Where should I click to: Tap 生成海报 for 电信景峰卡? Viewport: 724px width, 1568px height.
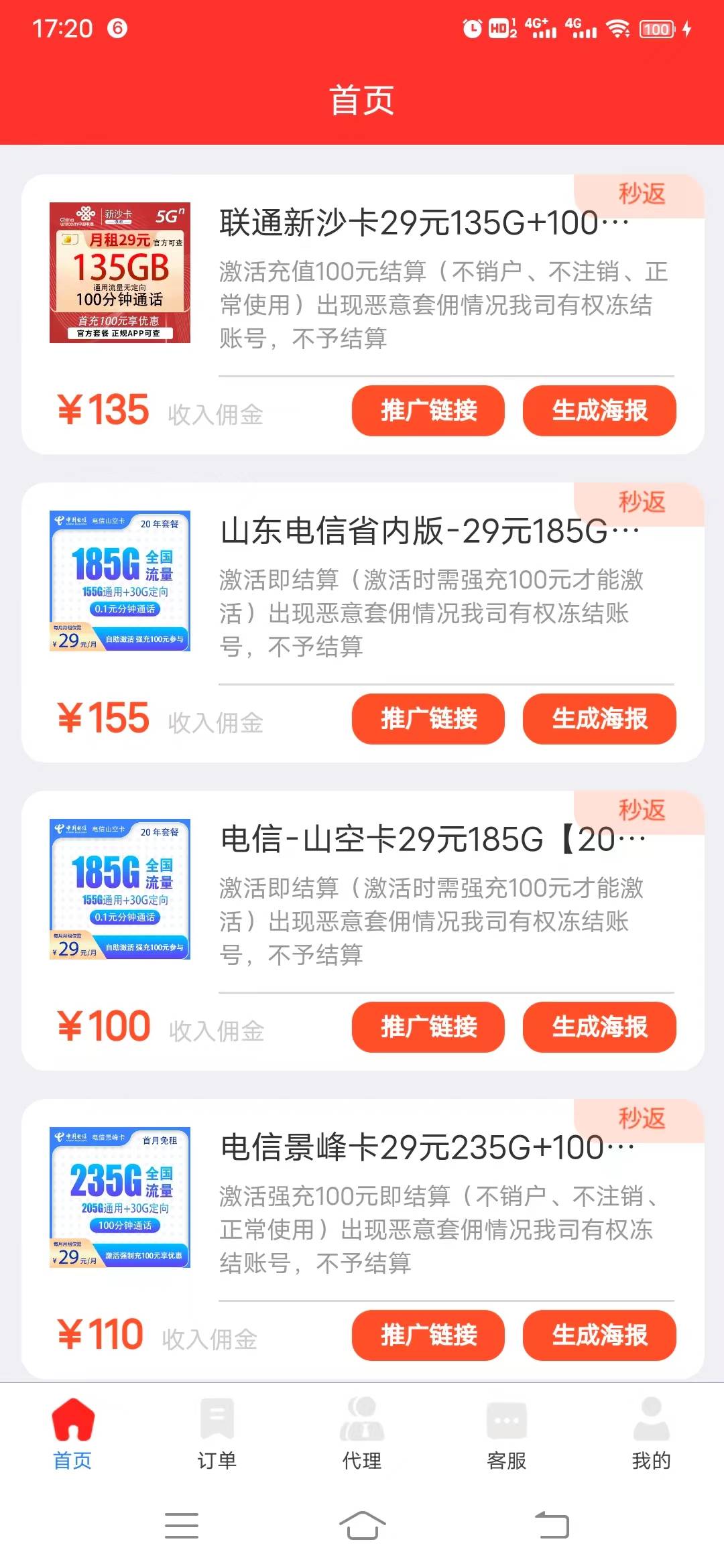coord(599,1337)
